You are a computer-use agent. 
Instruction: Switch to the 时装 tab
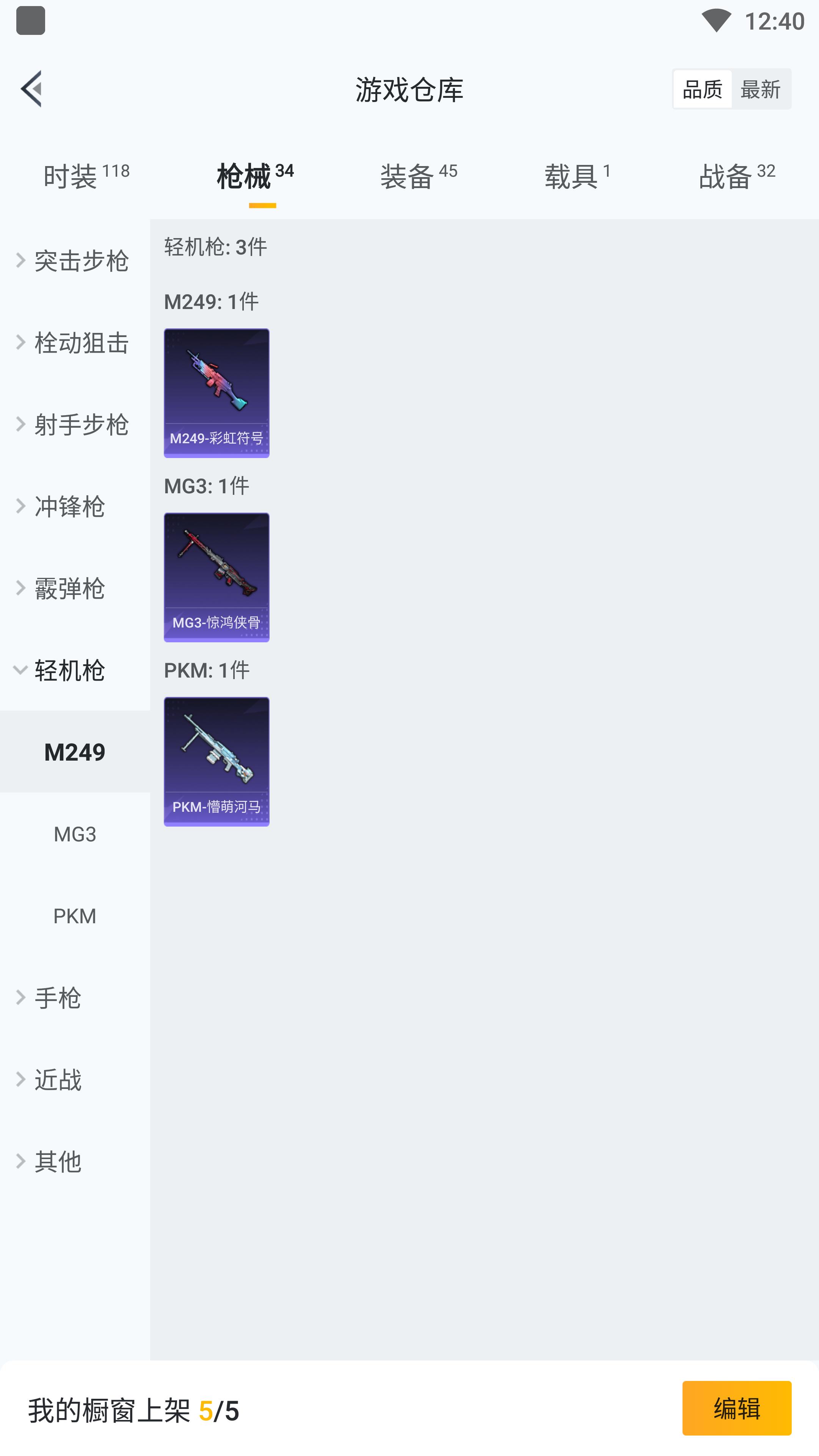(86, 176)
